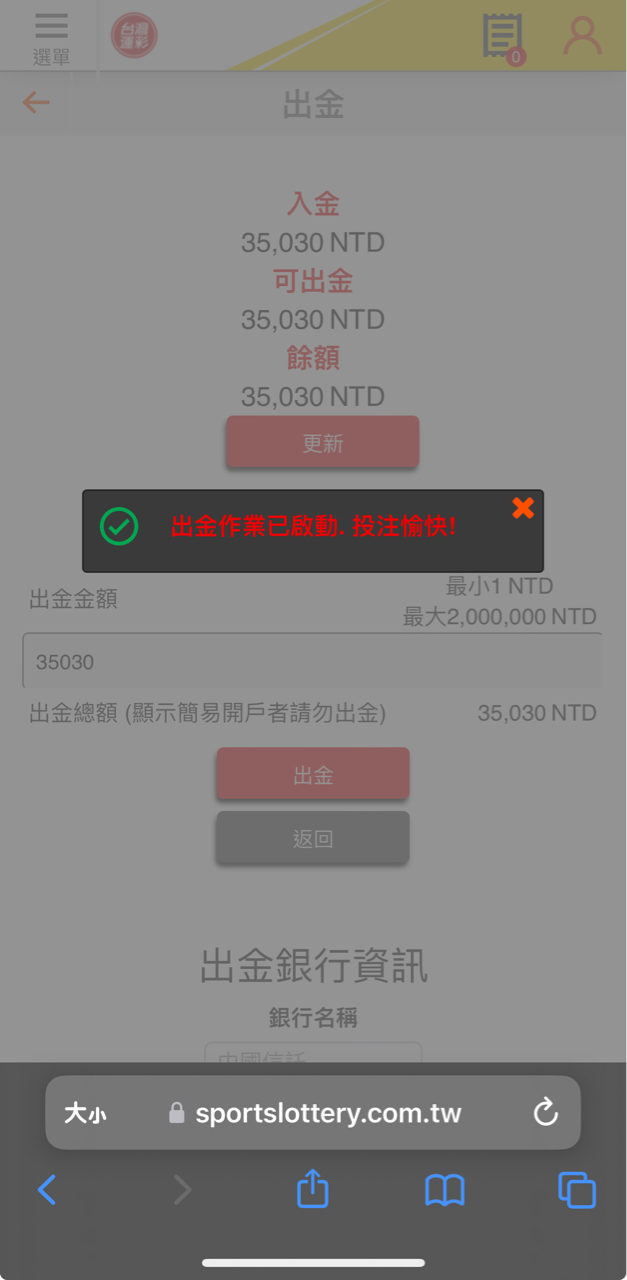The height and width of the screenshot is (1280, 627).
Task: Open the 選單 hamburger menu
Action: pos(51,38)
